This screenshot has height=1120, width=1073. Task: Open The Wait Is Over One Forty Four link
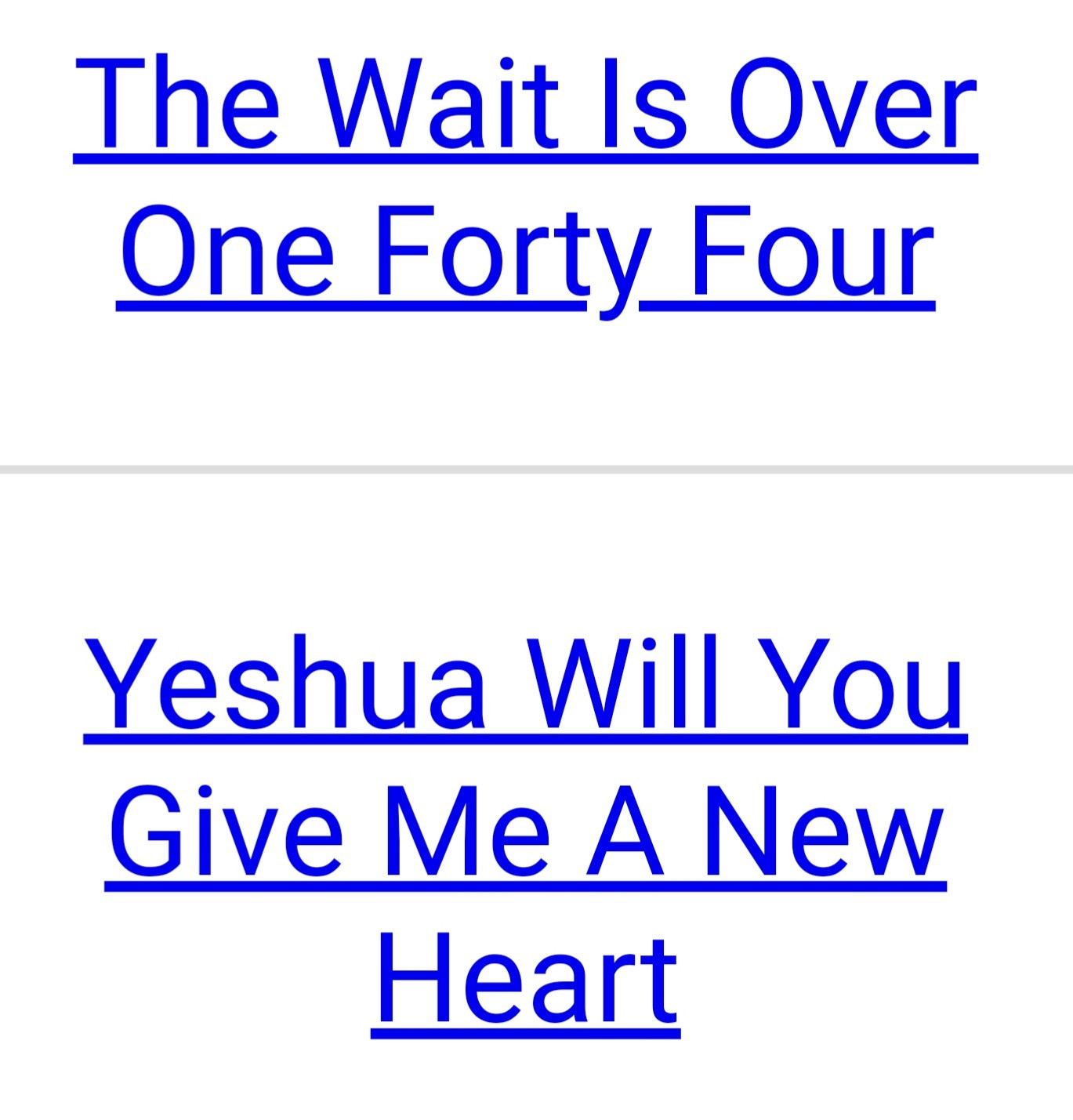click(525, 179)
